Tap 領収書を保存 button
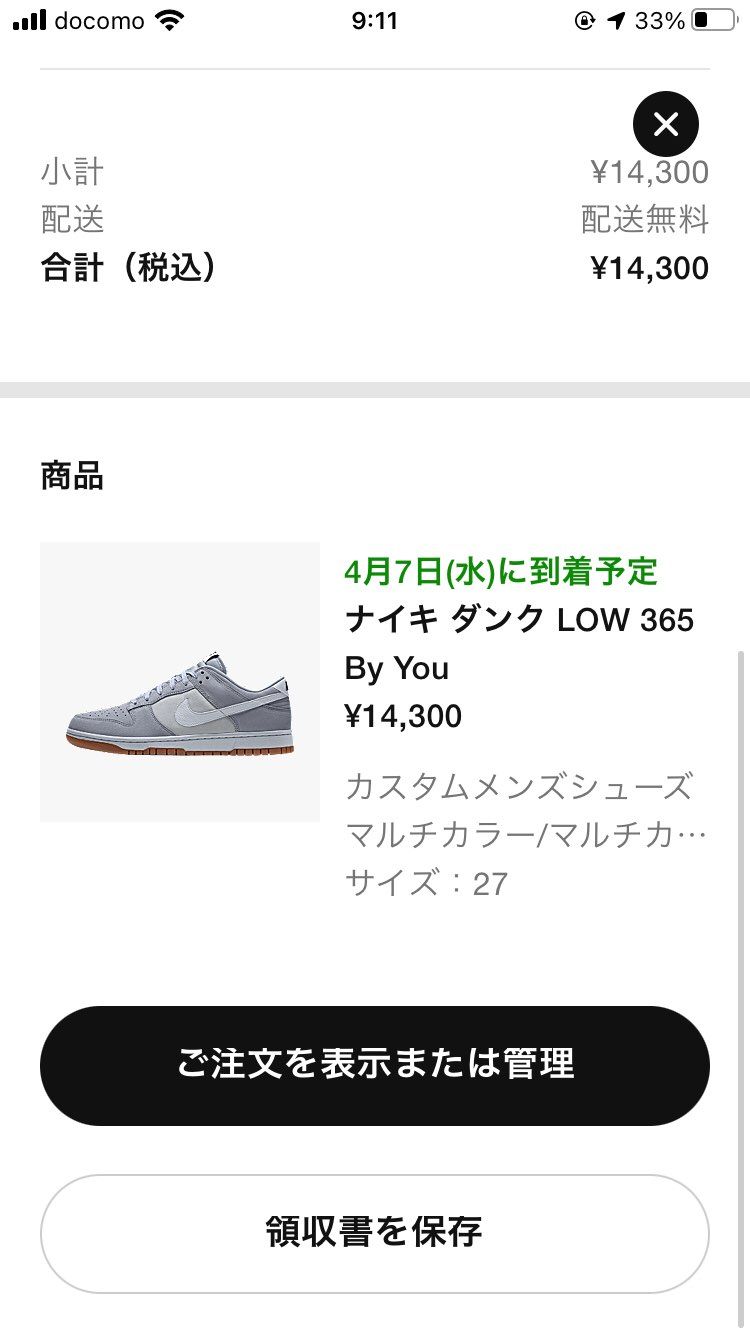 click(x=375, y=1233)
